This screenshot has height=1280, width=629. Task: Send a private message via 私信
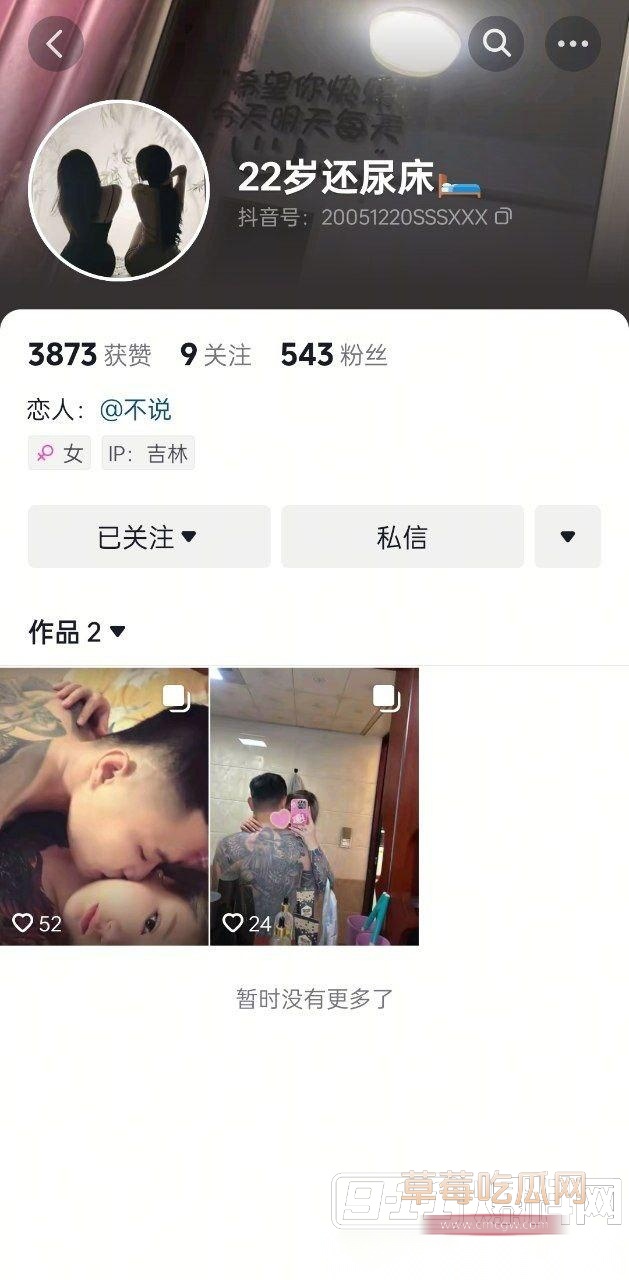pyautogui.click(x=402, y=537)
